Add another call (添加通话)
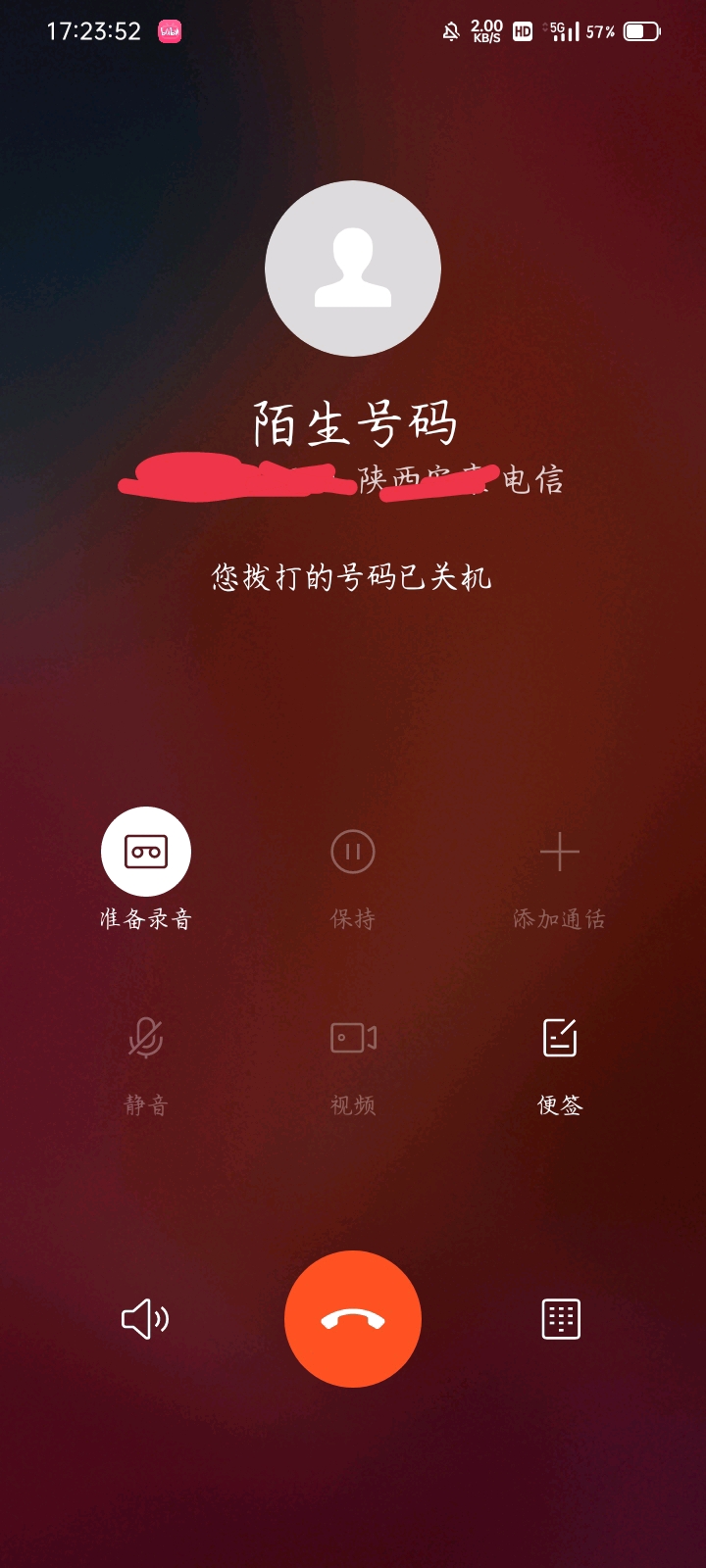Screen dimensions: 706x1568 [x=560, y=851]
